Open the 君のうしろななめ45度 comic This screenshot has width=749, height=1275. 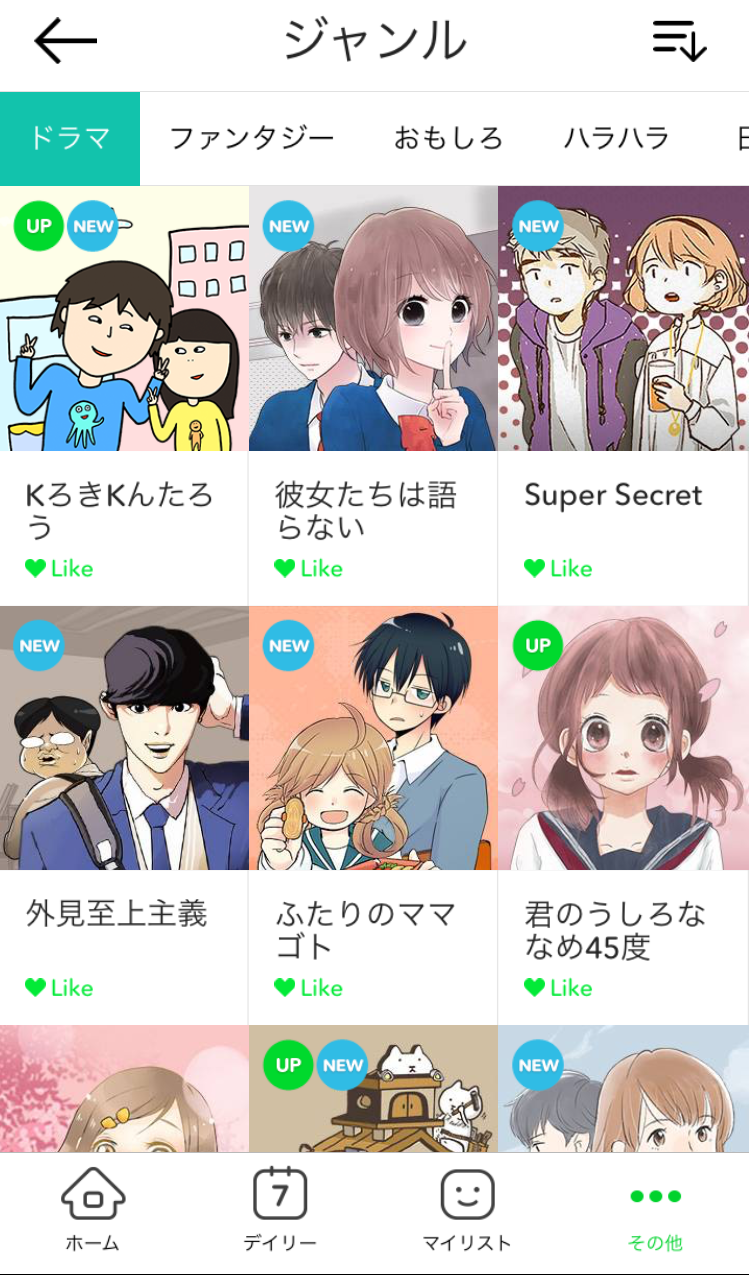pyautogui.click(x=623, y=738)
